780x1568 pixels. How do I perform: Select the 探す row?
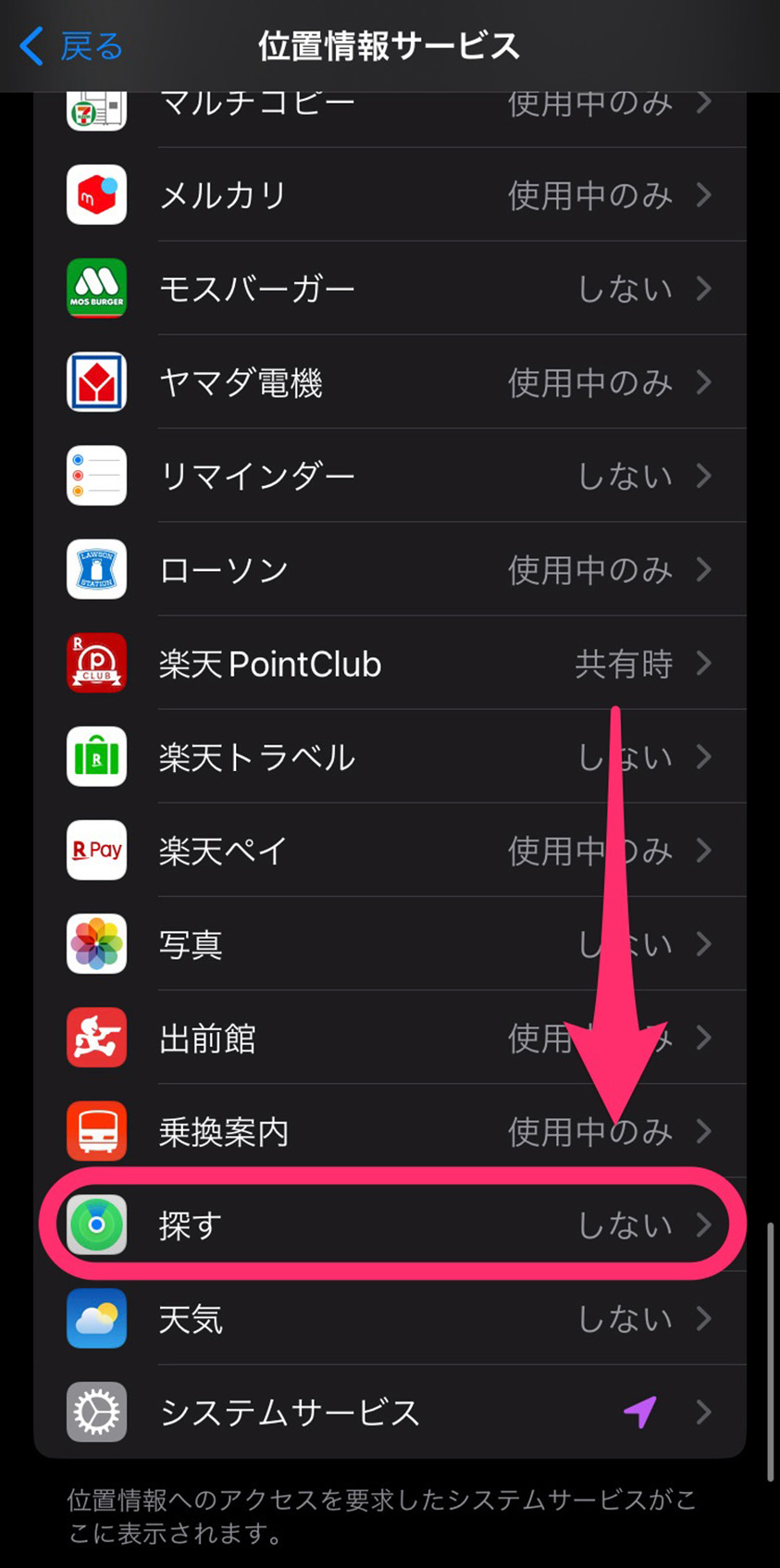tap(390, 1225)
